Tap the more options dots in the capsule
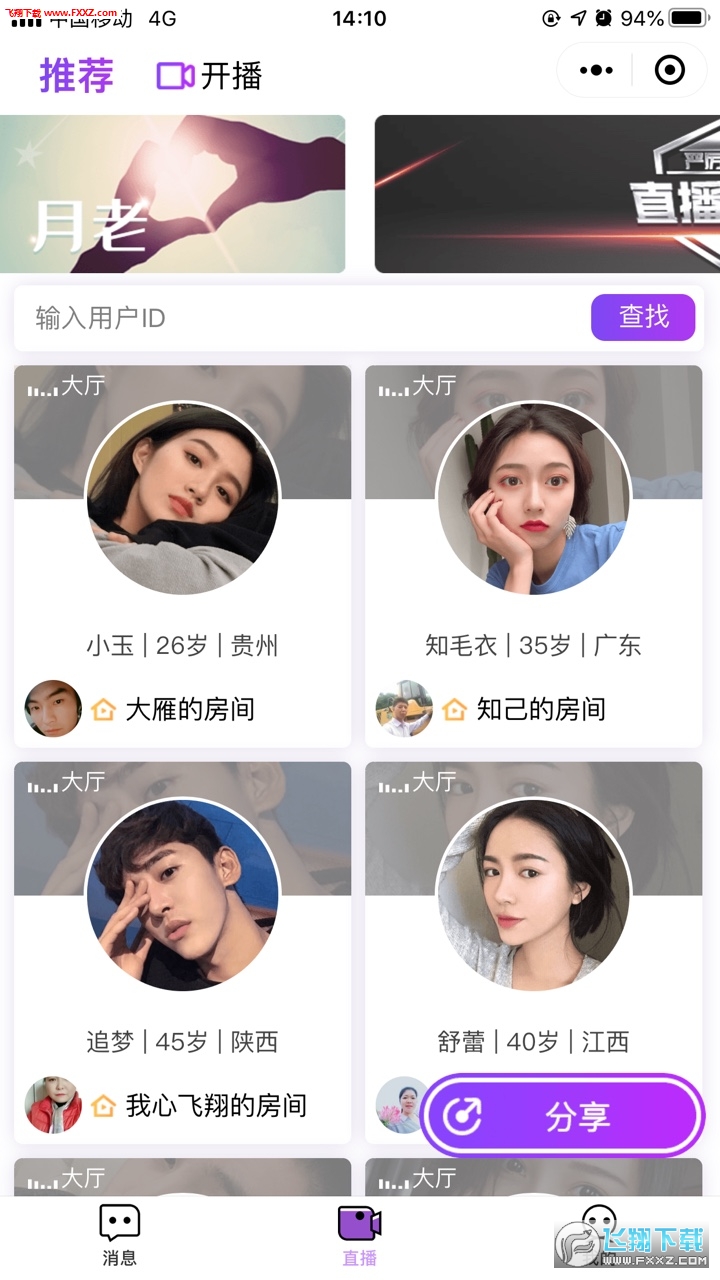This screenshot has width=720, height=1280. point(596,69)
